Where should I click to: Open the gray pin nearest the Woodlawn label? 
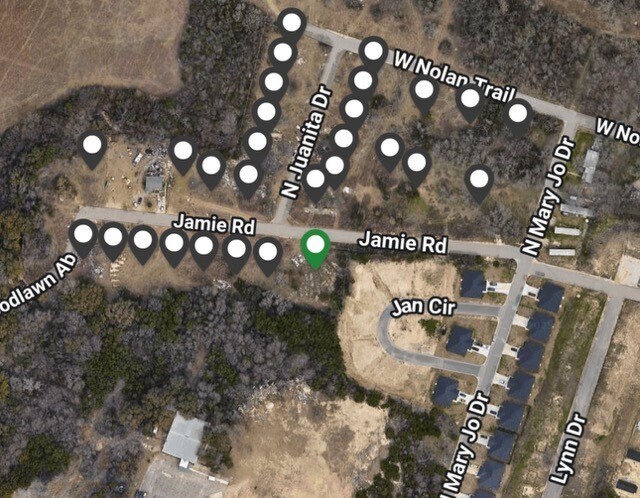pos(83,238)
